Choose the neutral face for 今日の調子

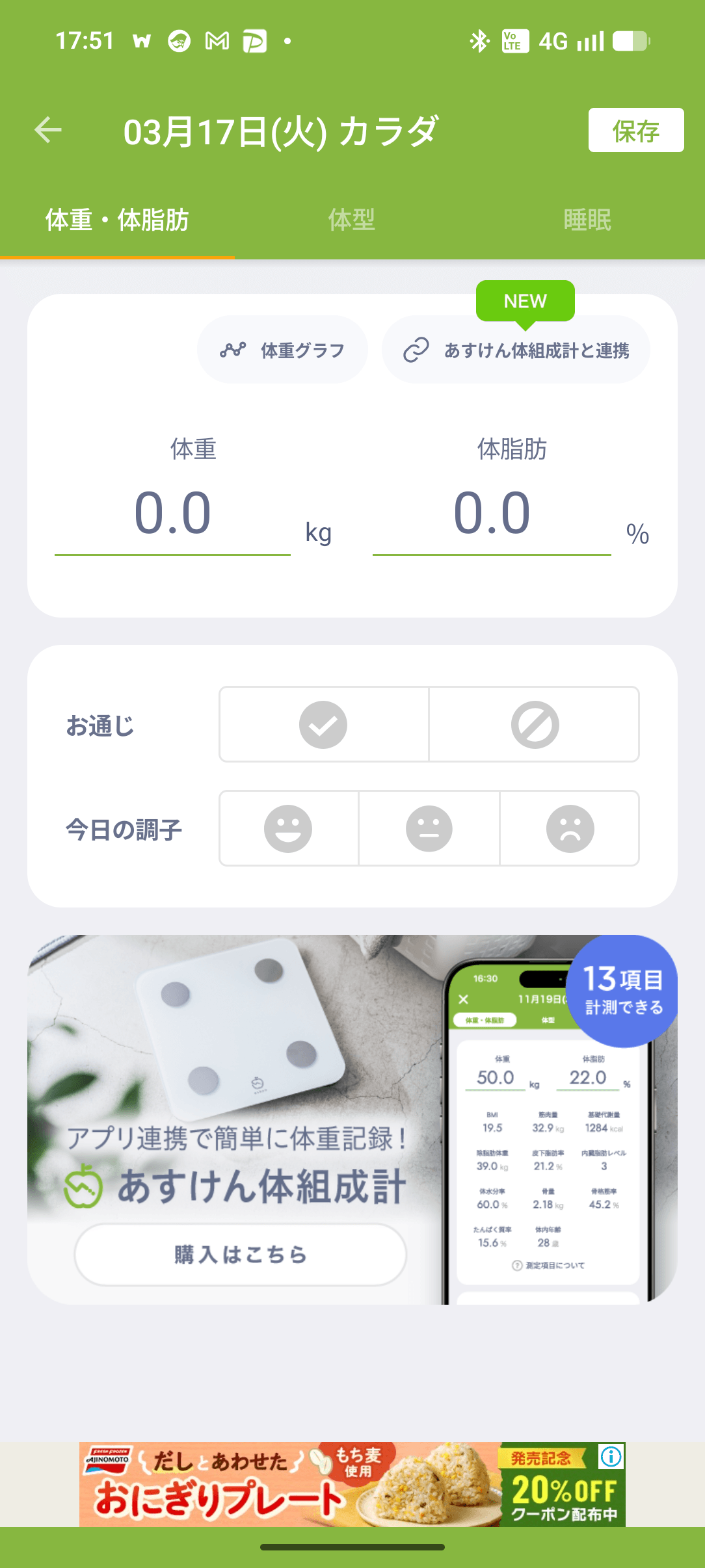pos(429,828)
